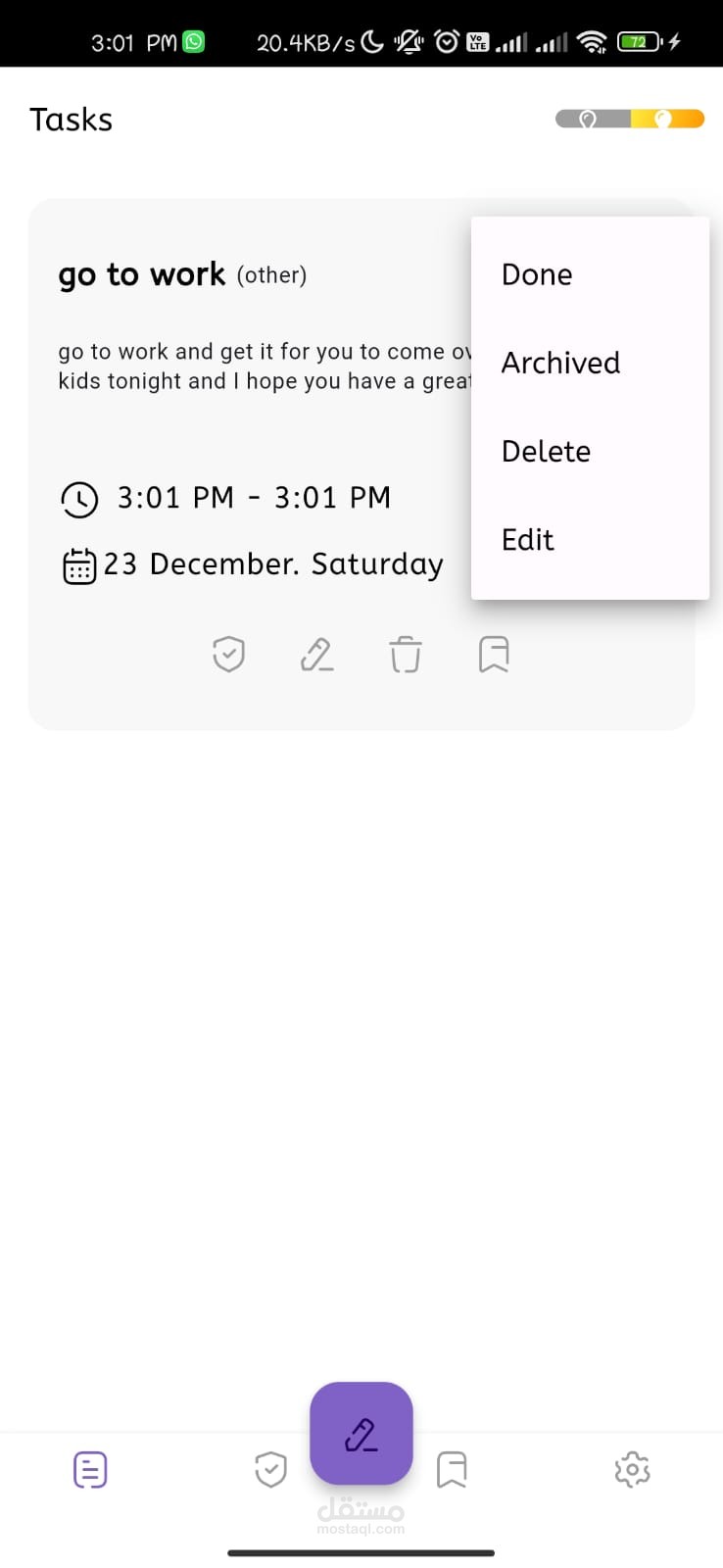Viewport: 723px width, 1568px height.
Task: Create a new task with the purple button
Action: point(361,1433)
